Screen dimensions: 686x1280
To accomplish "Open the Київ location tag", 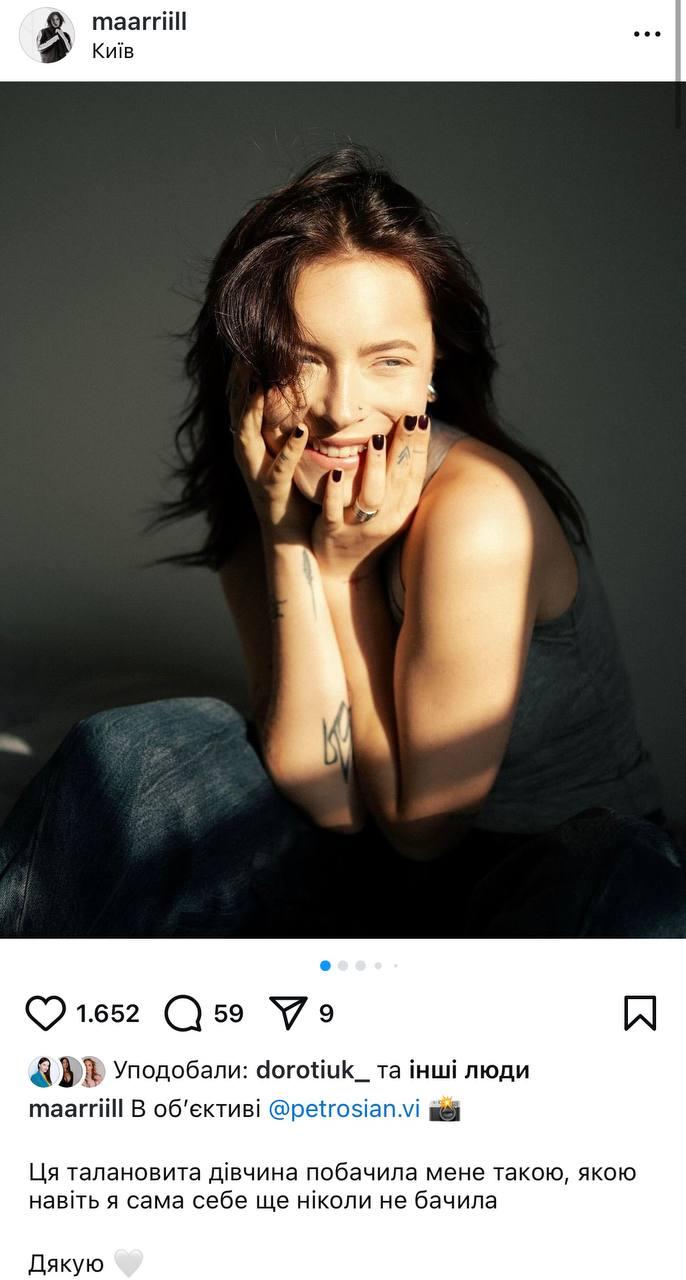I will tap(113, 51).
